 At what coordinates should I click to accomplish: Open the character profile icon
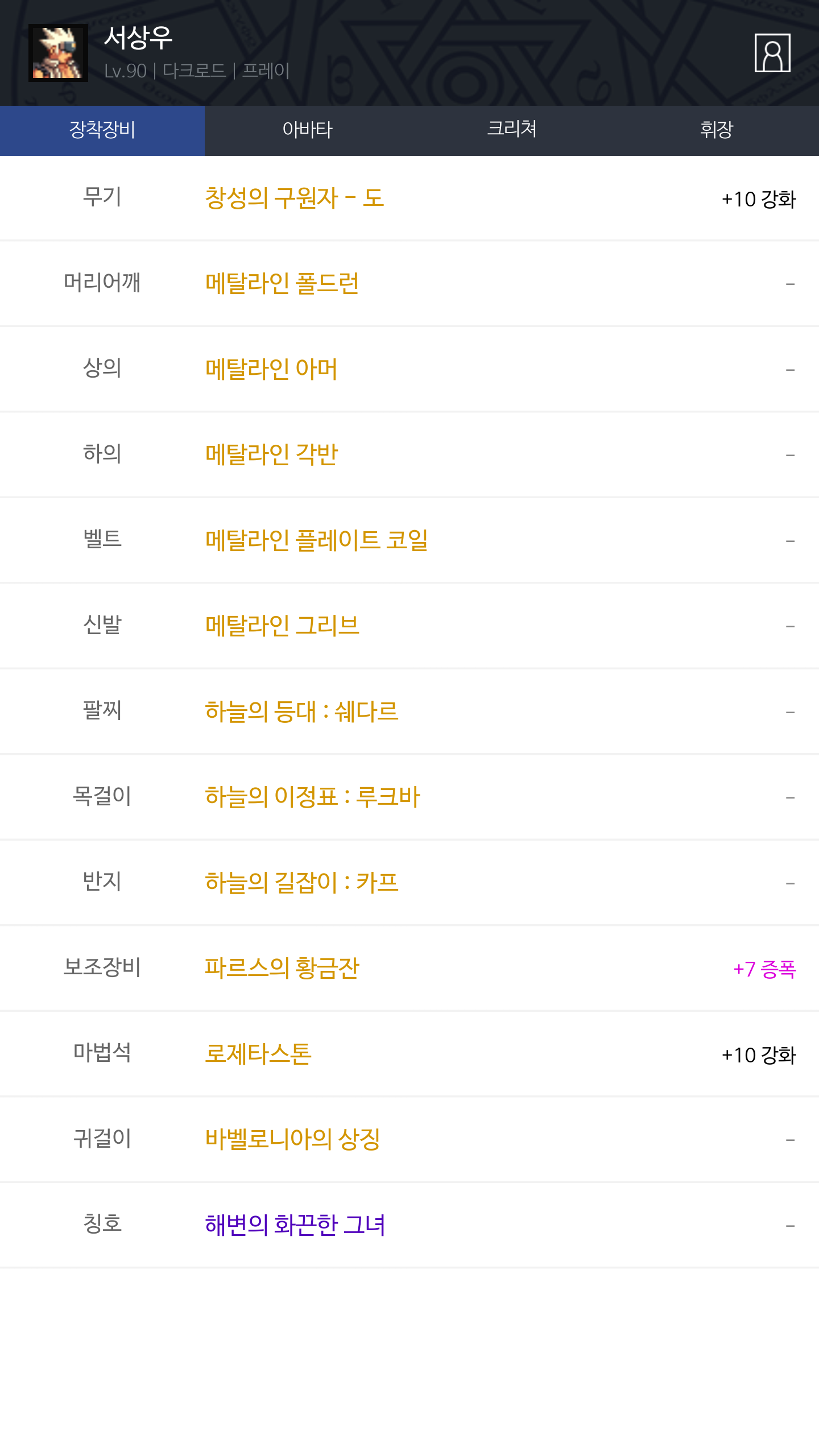pos(772,53)
